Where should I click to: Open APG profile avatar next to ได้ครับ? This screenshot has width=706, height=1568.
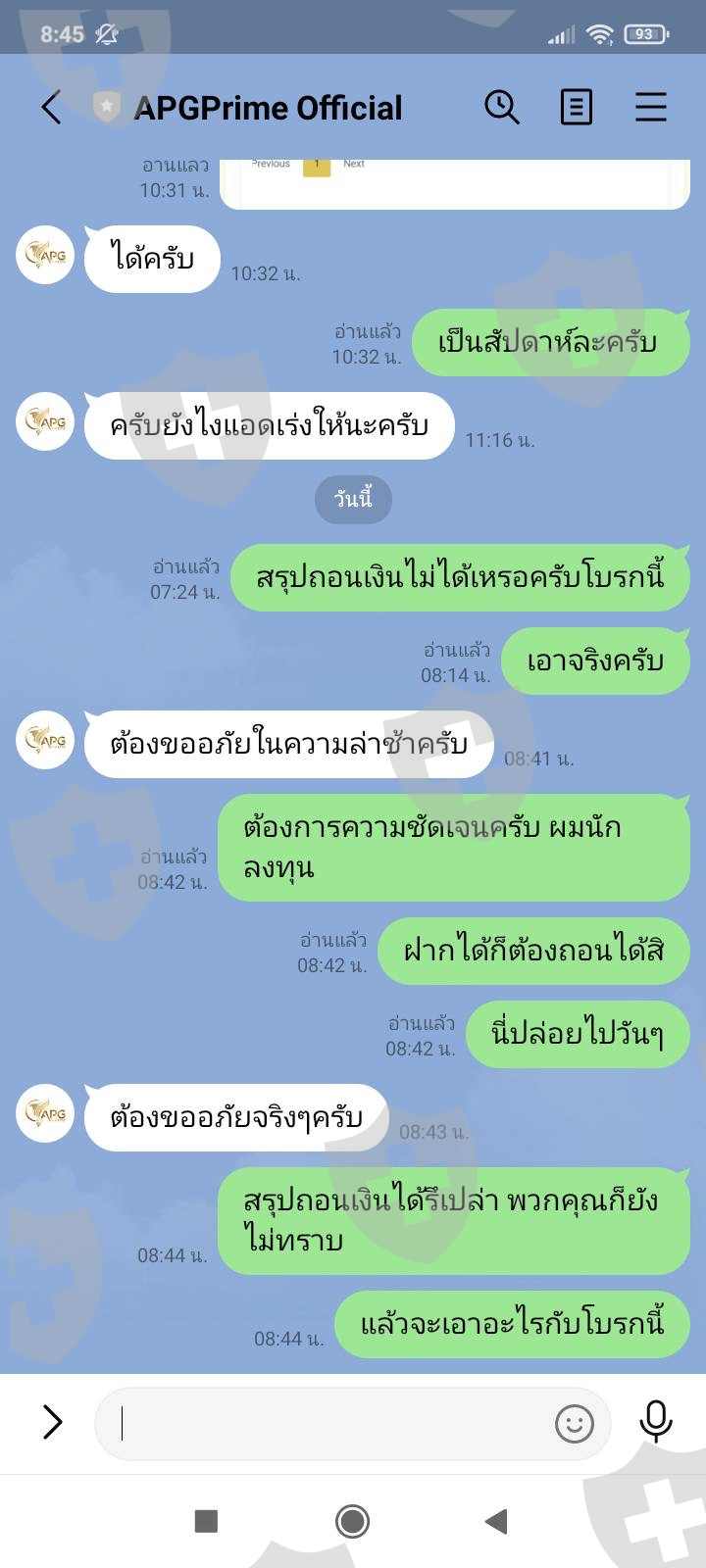tap(45, 255)
